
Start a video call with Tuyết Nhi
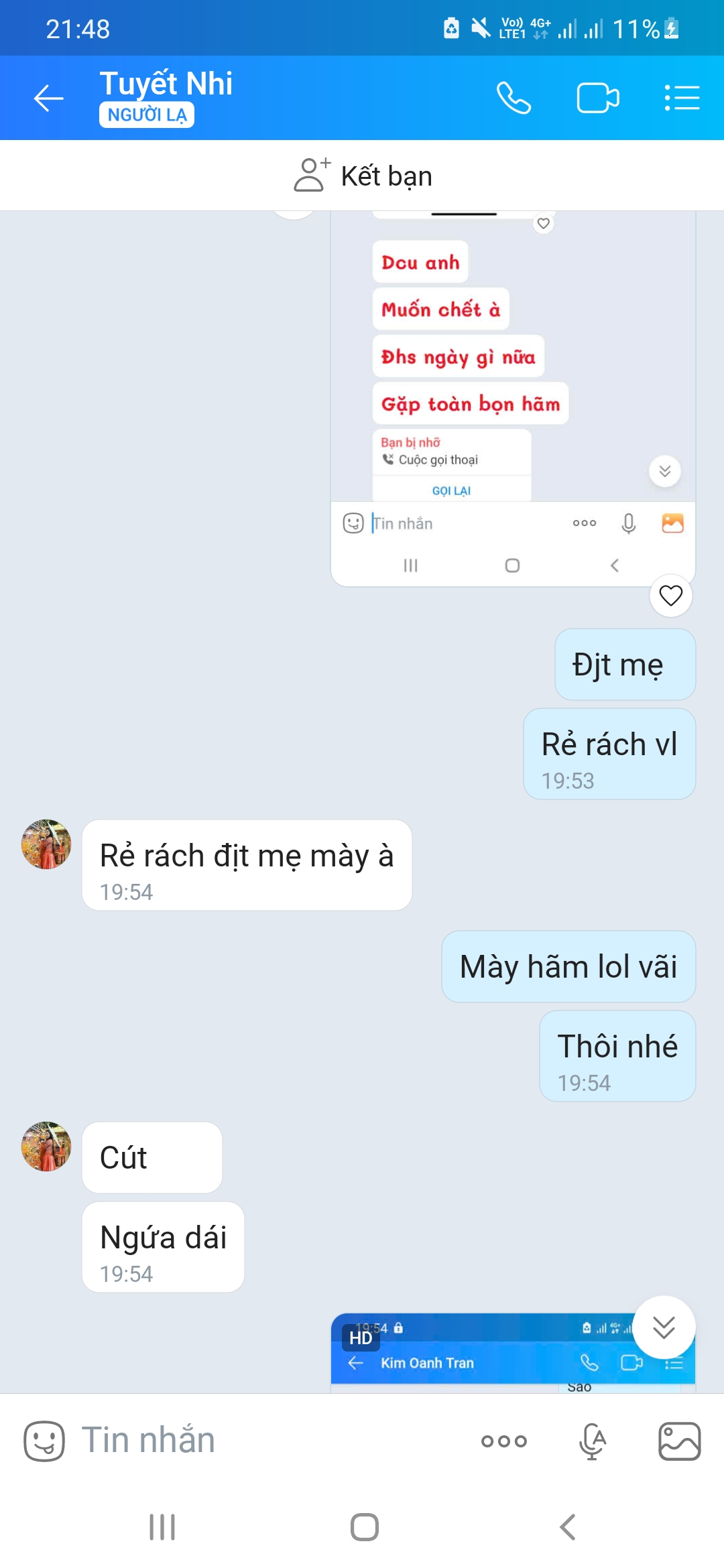[x=597, y=99]
